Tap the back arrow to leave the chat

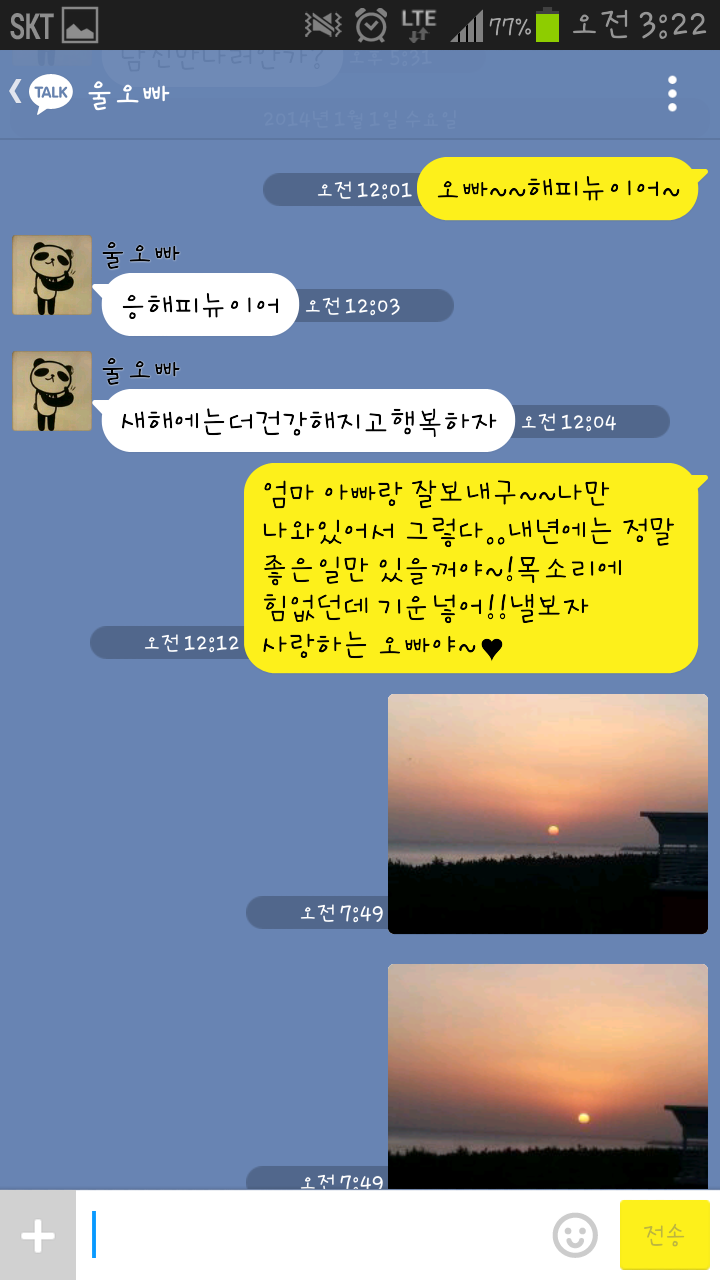tap(14, 91)
